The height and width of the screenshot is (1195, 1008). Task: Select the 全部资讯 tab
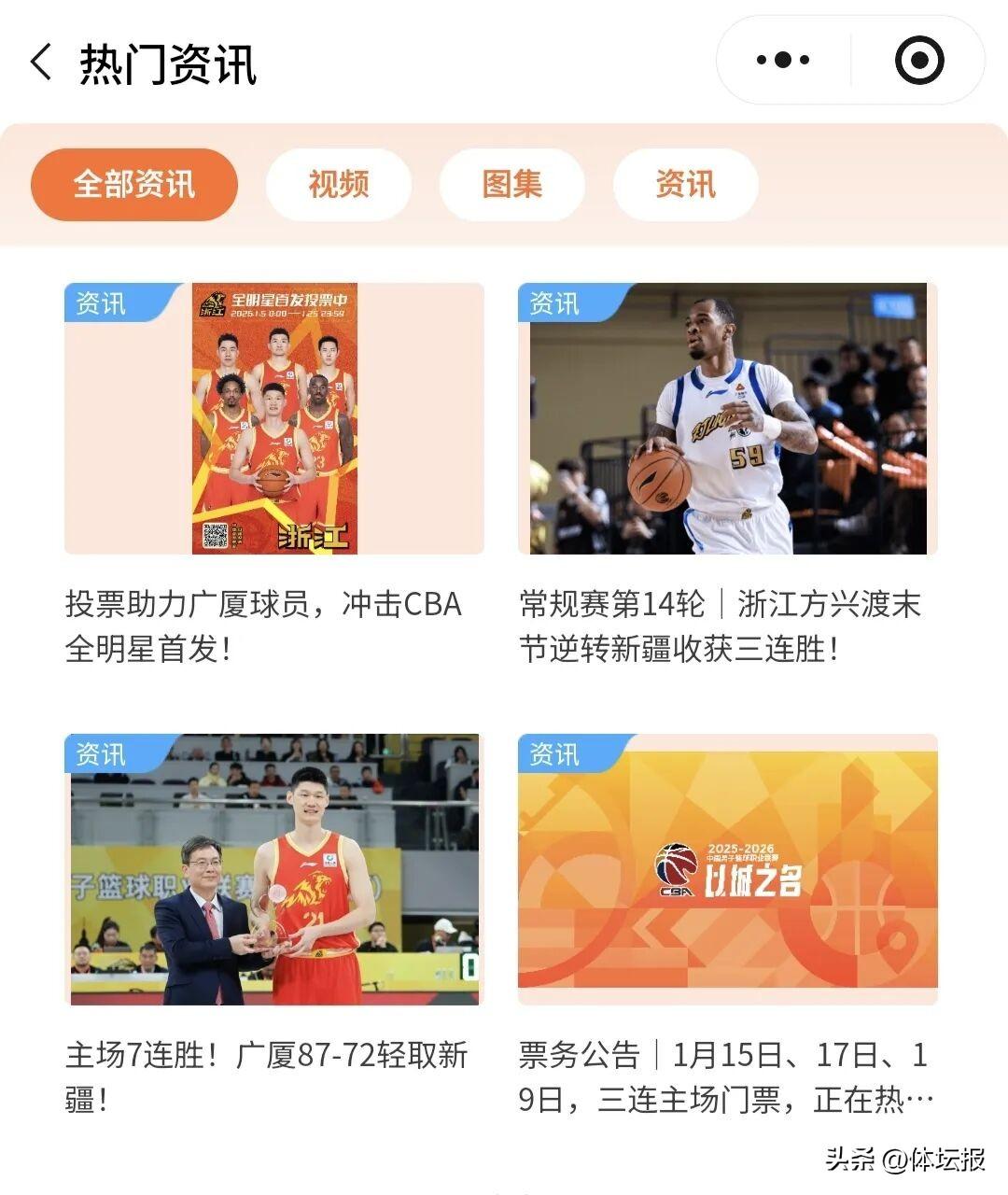[134, 184]
